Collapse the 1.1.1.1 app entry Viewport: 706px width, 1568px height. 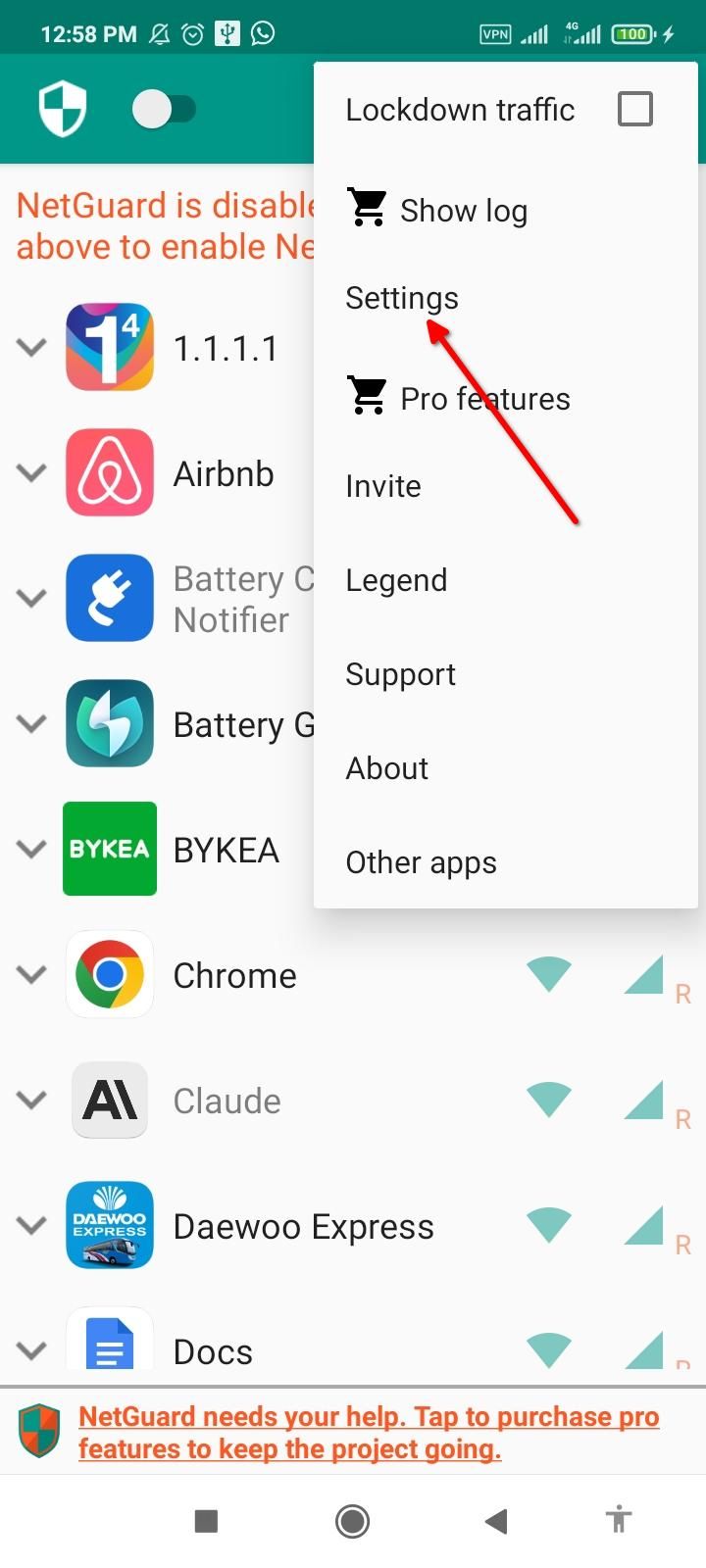31,347
